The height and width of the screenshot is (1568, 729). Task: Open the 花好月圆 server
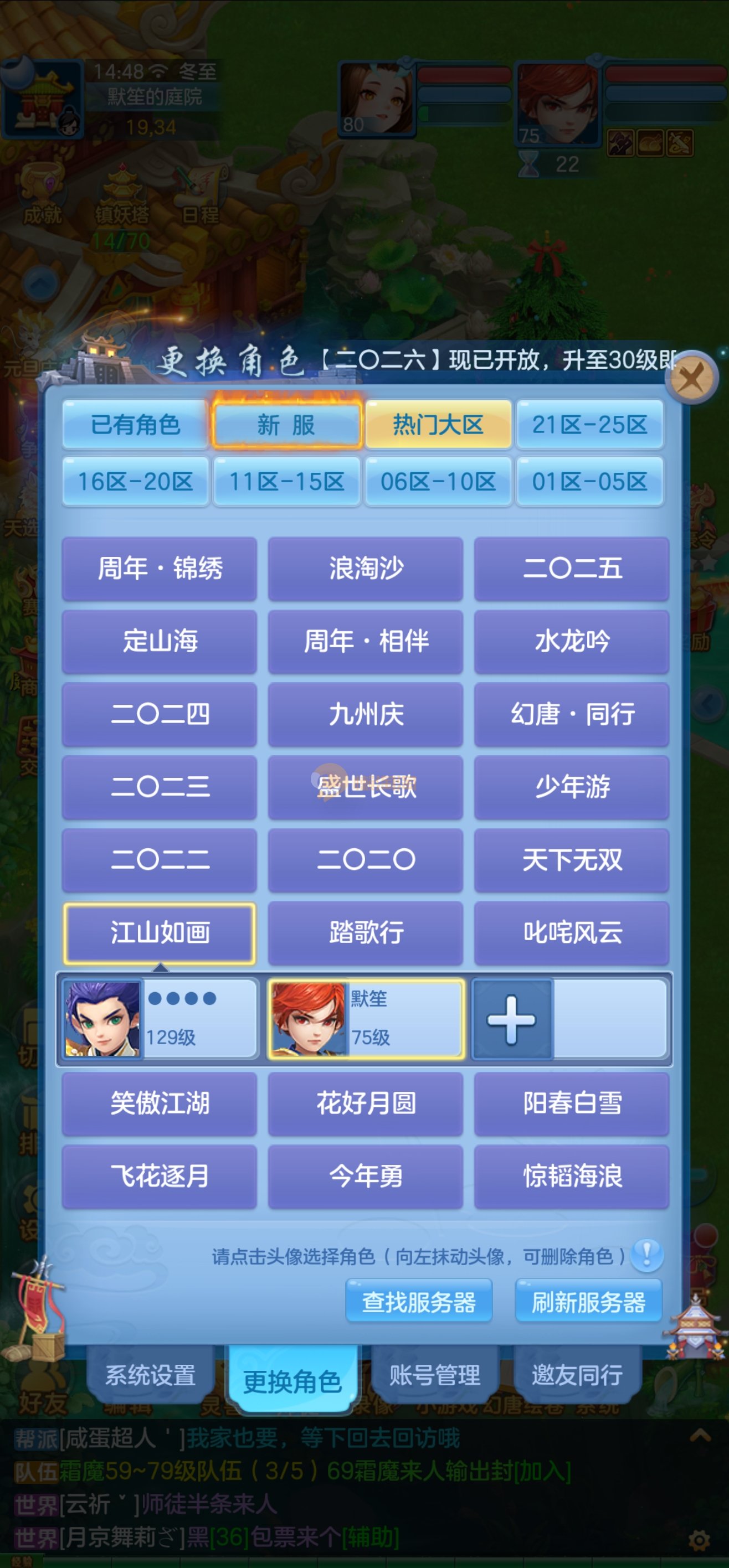(366, 1103)
